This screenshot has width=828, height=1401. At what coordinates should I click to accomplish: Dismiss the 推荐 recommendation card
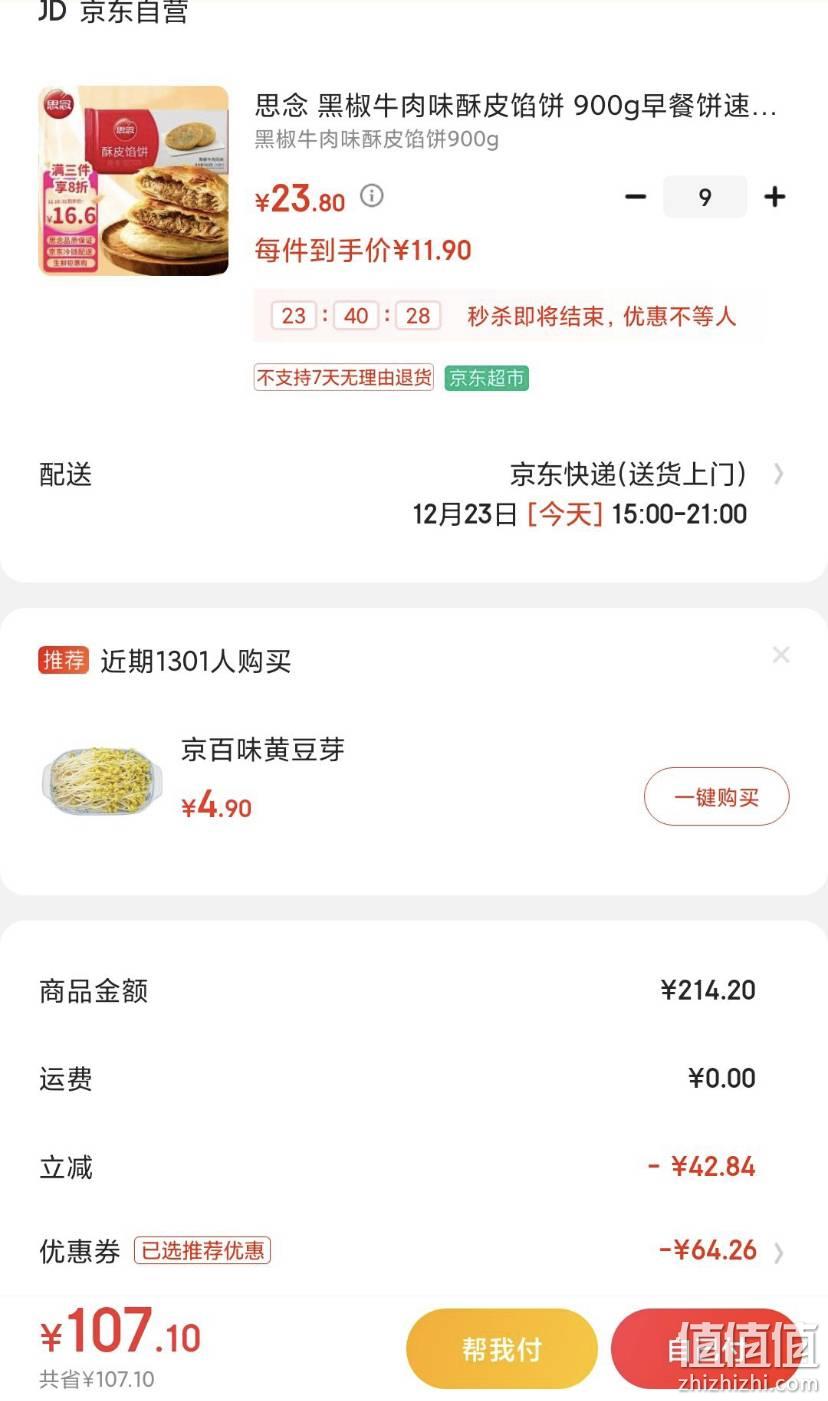(781, 655)
